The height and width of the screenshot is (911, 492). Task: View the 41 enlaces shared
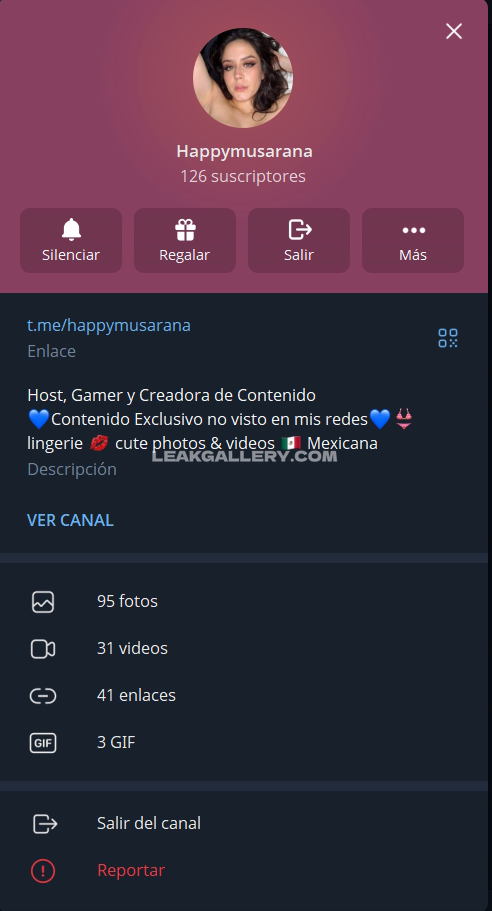244,695
